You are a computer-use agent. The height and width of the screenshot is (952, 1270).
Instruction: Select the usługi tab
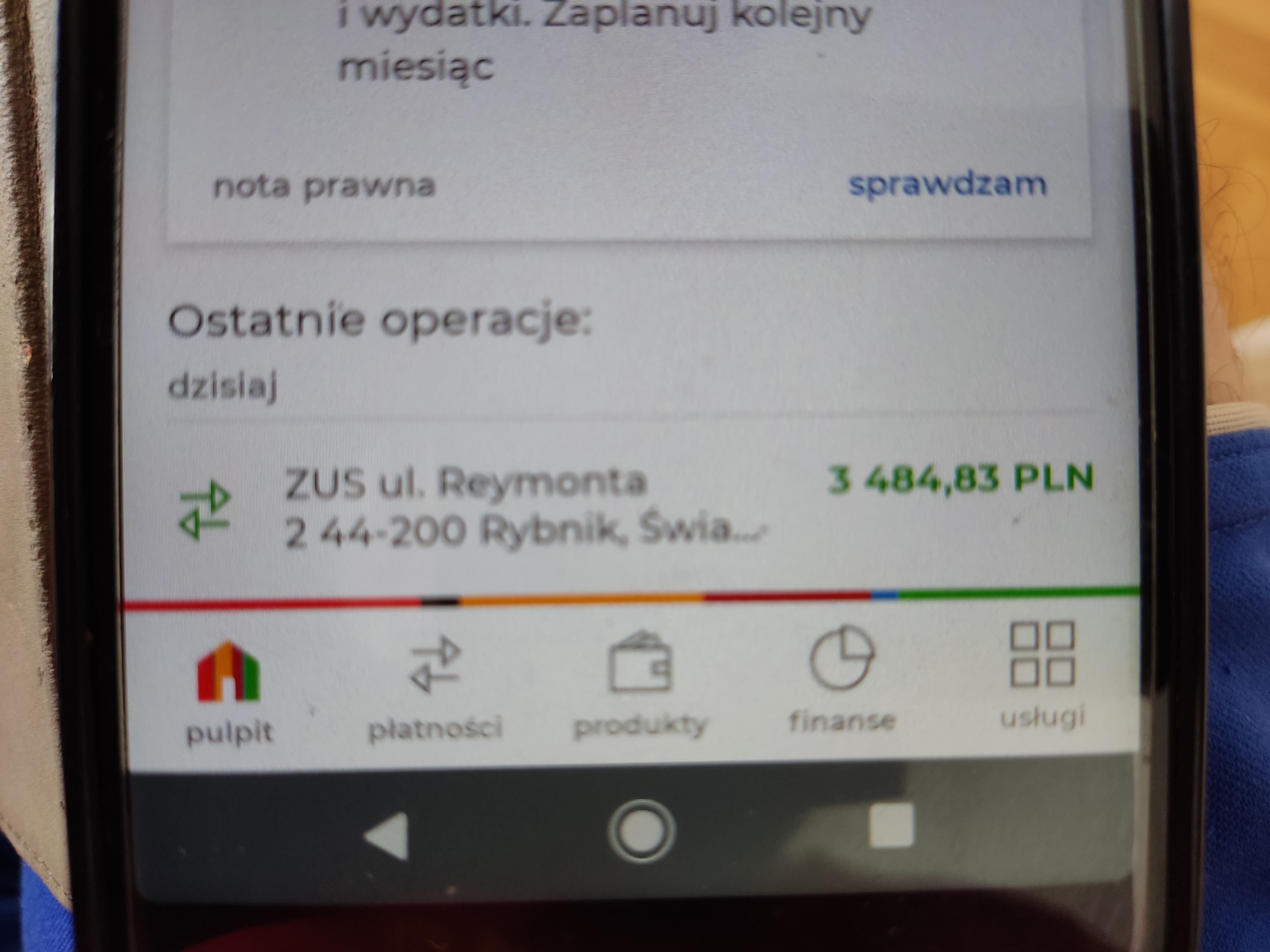pos(1042,677)
